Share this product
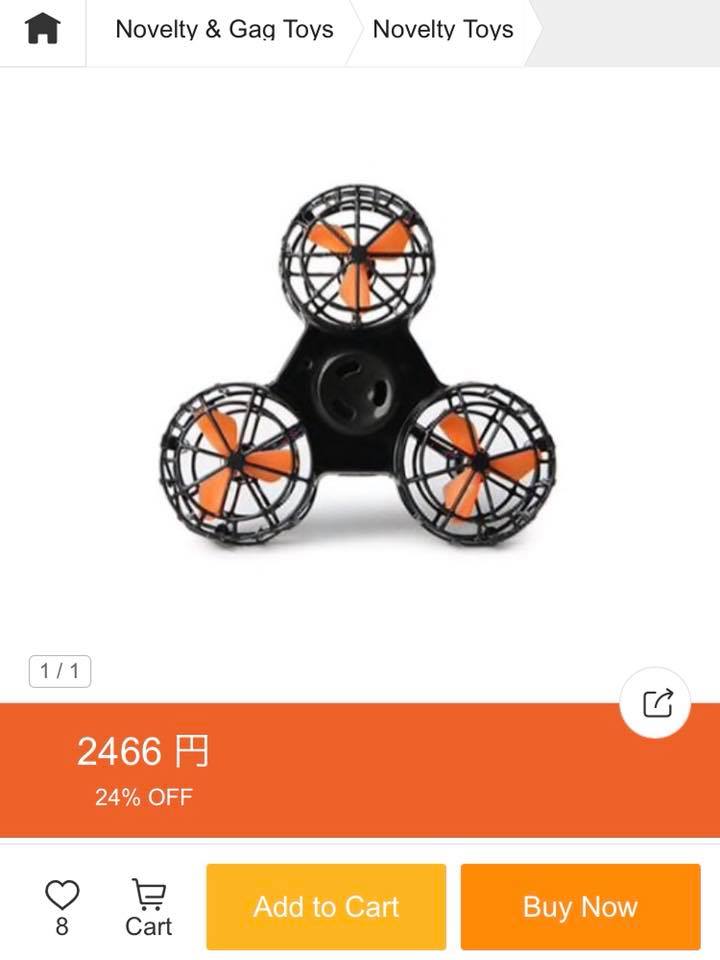Image resolution: width=720 pixels, height=960 pixels. coord(655,703)
